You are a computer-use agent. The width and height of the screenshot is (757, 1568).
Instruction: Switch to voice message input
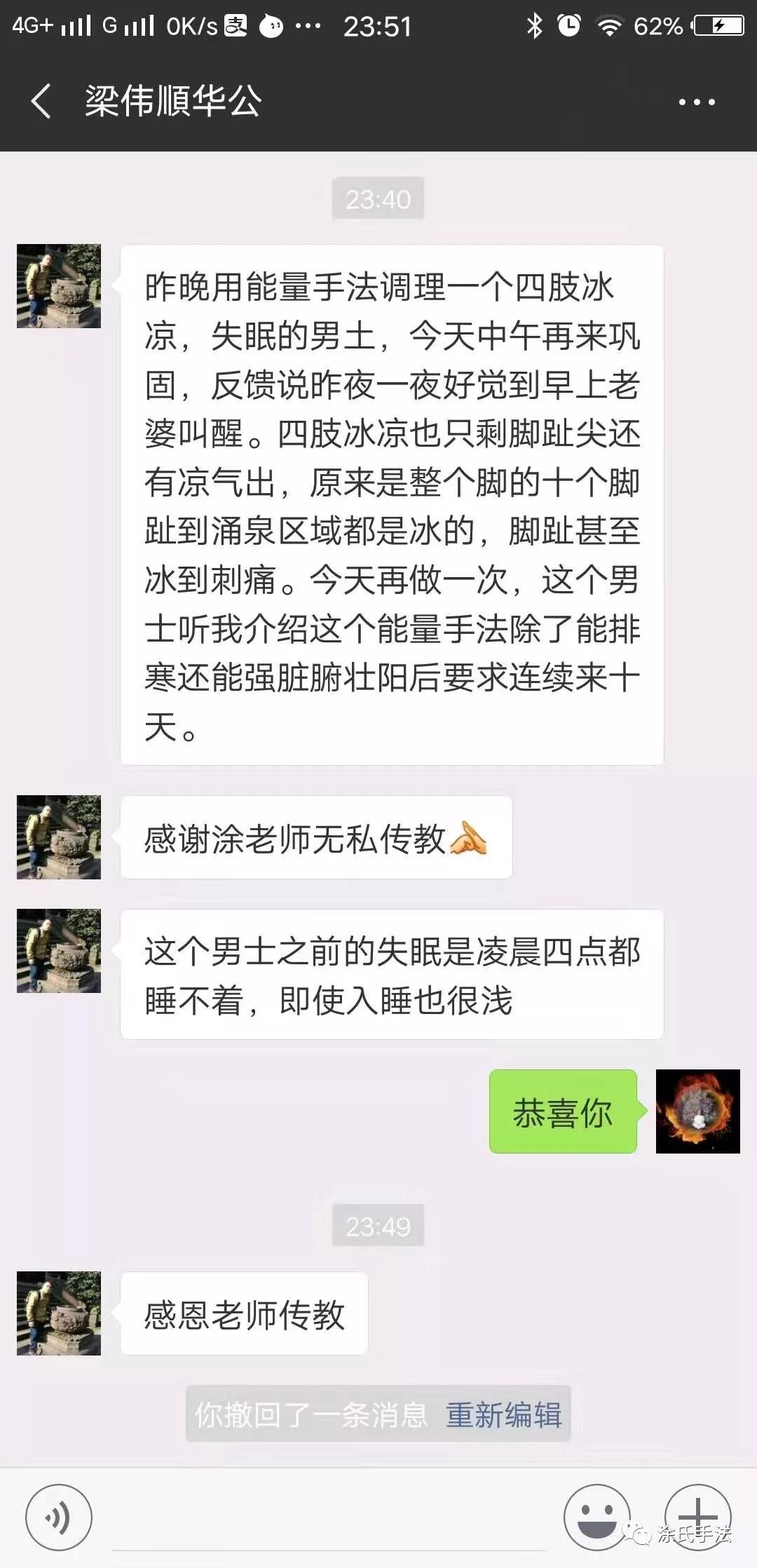tap(59, 1518)
